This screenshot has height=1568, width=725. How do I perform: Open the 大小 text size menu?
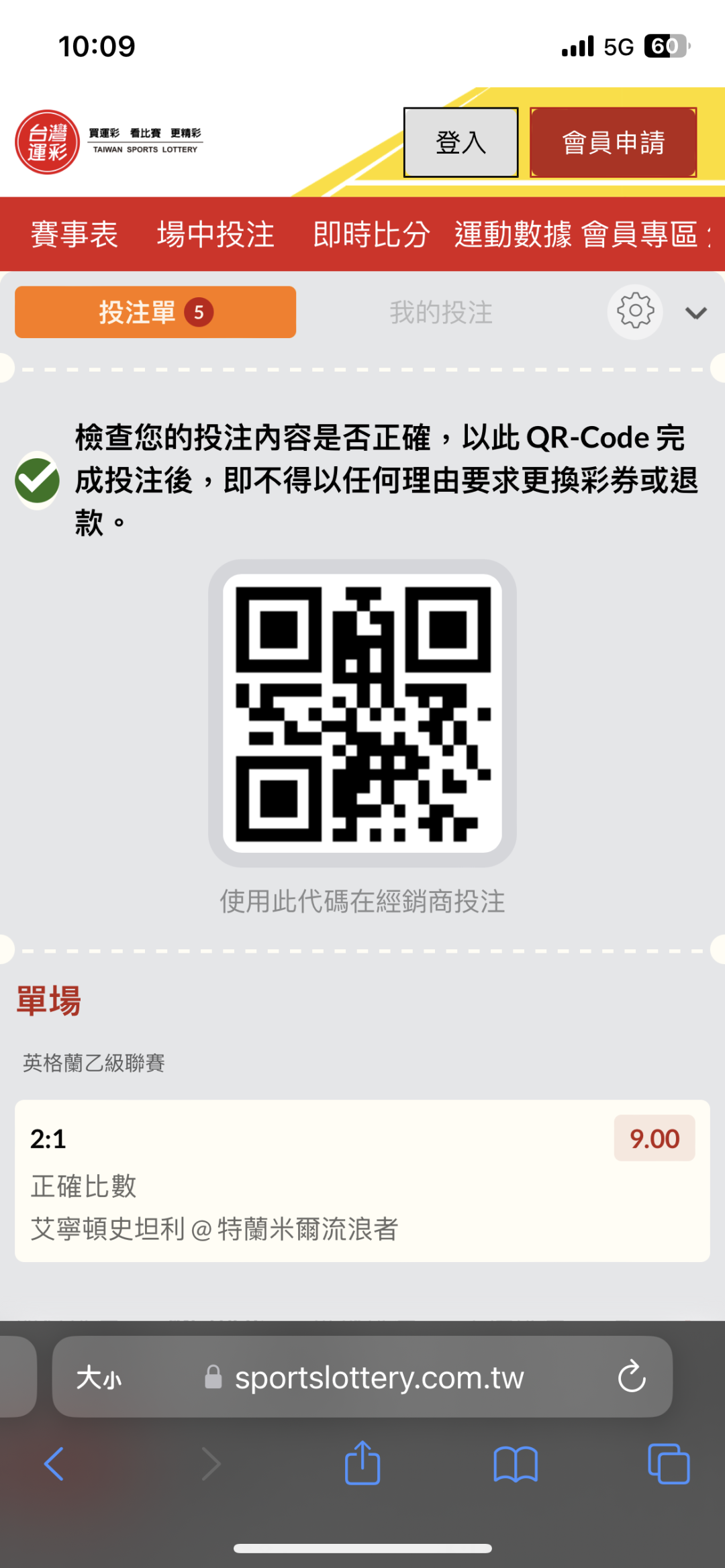(x=99, y=1377)
